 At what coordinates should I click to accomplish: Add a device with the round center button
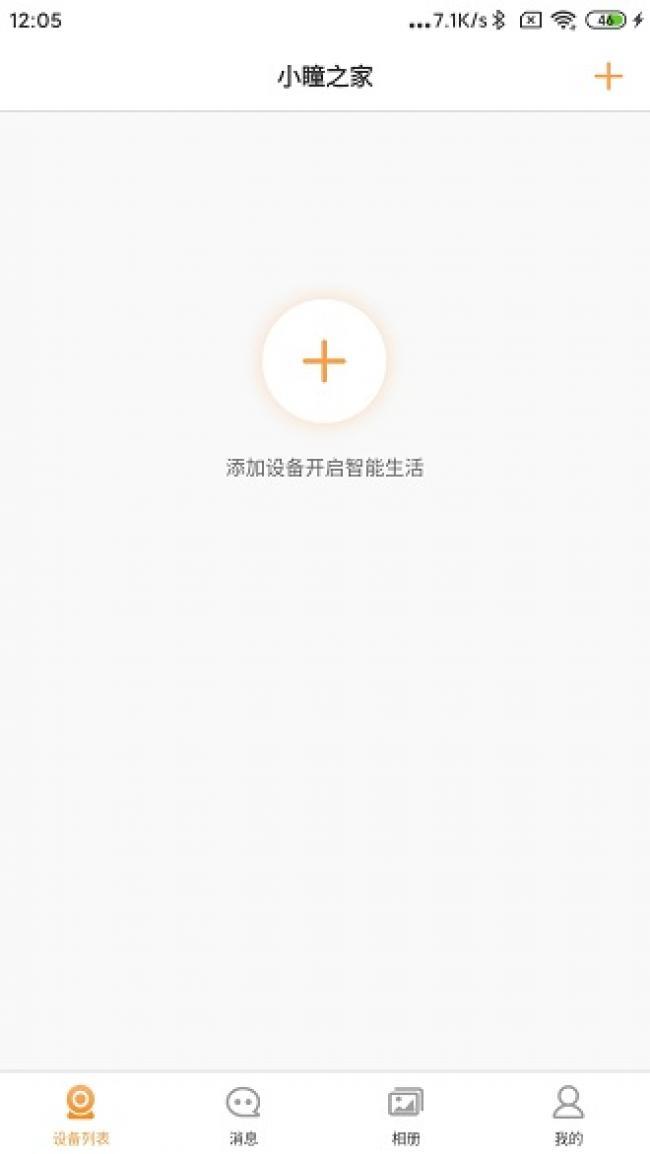[x=324, y=361]
